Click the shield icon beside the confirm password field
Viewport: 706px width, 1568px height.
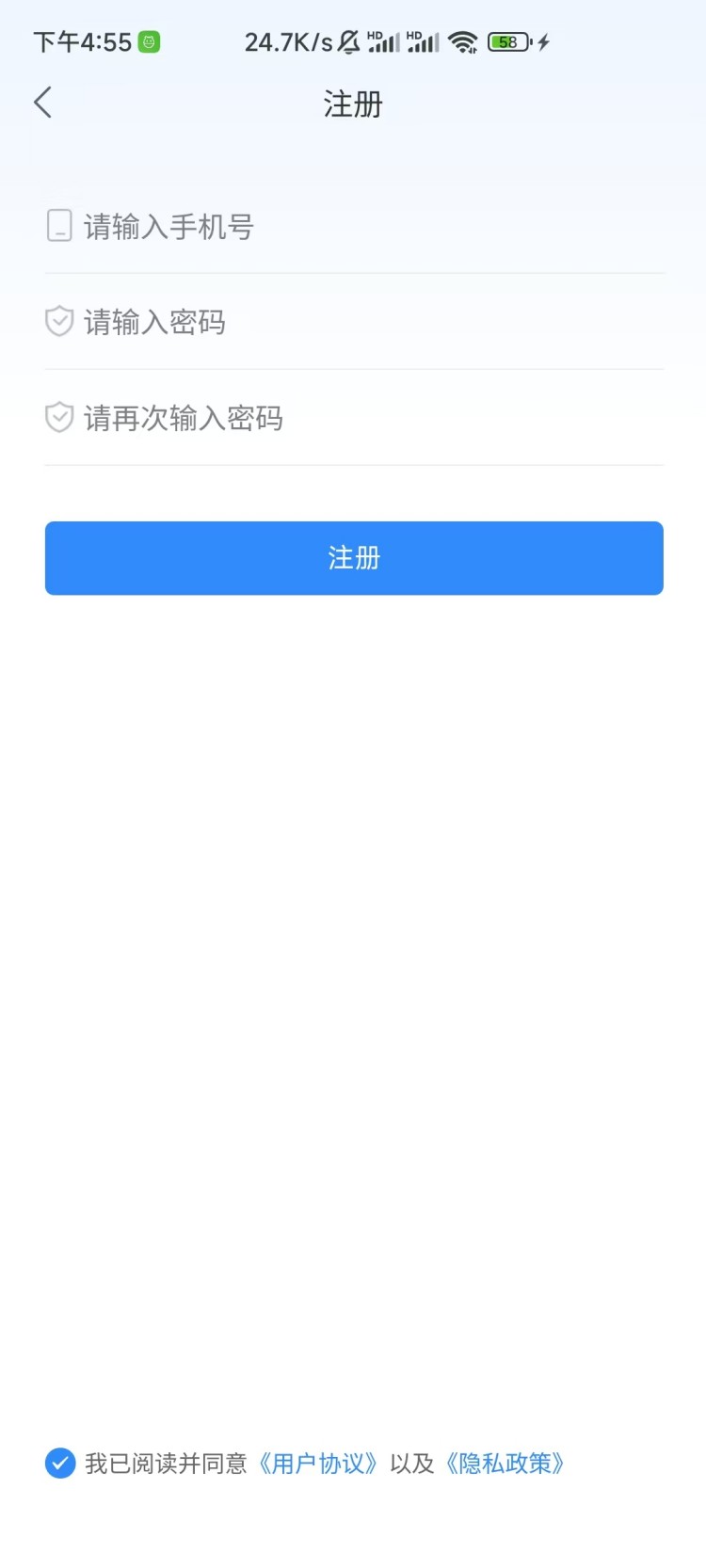coord(58,417)
